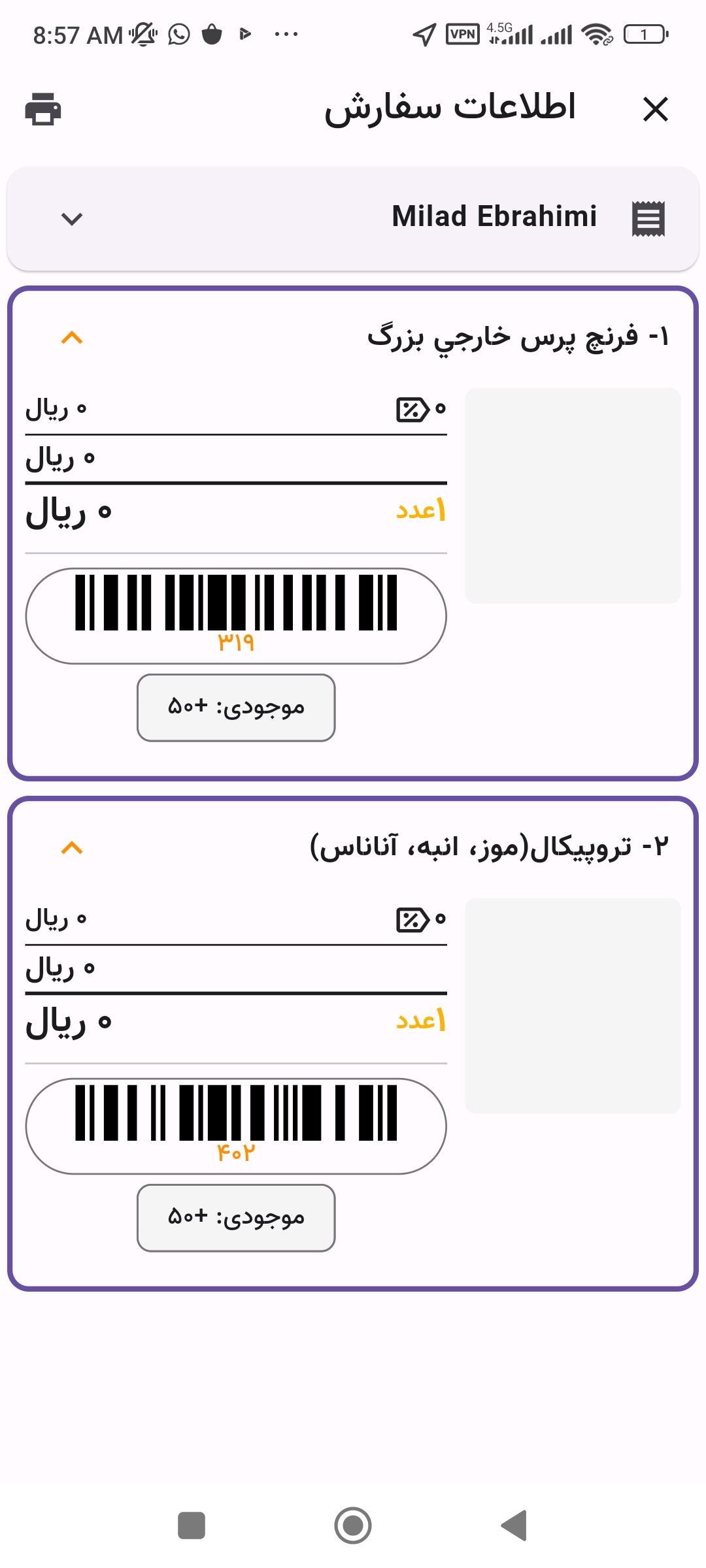The image size is (706, 1568).
Task: Close the order information screen
Action: click(655, 109)
